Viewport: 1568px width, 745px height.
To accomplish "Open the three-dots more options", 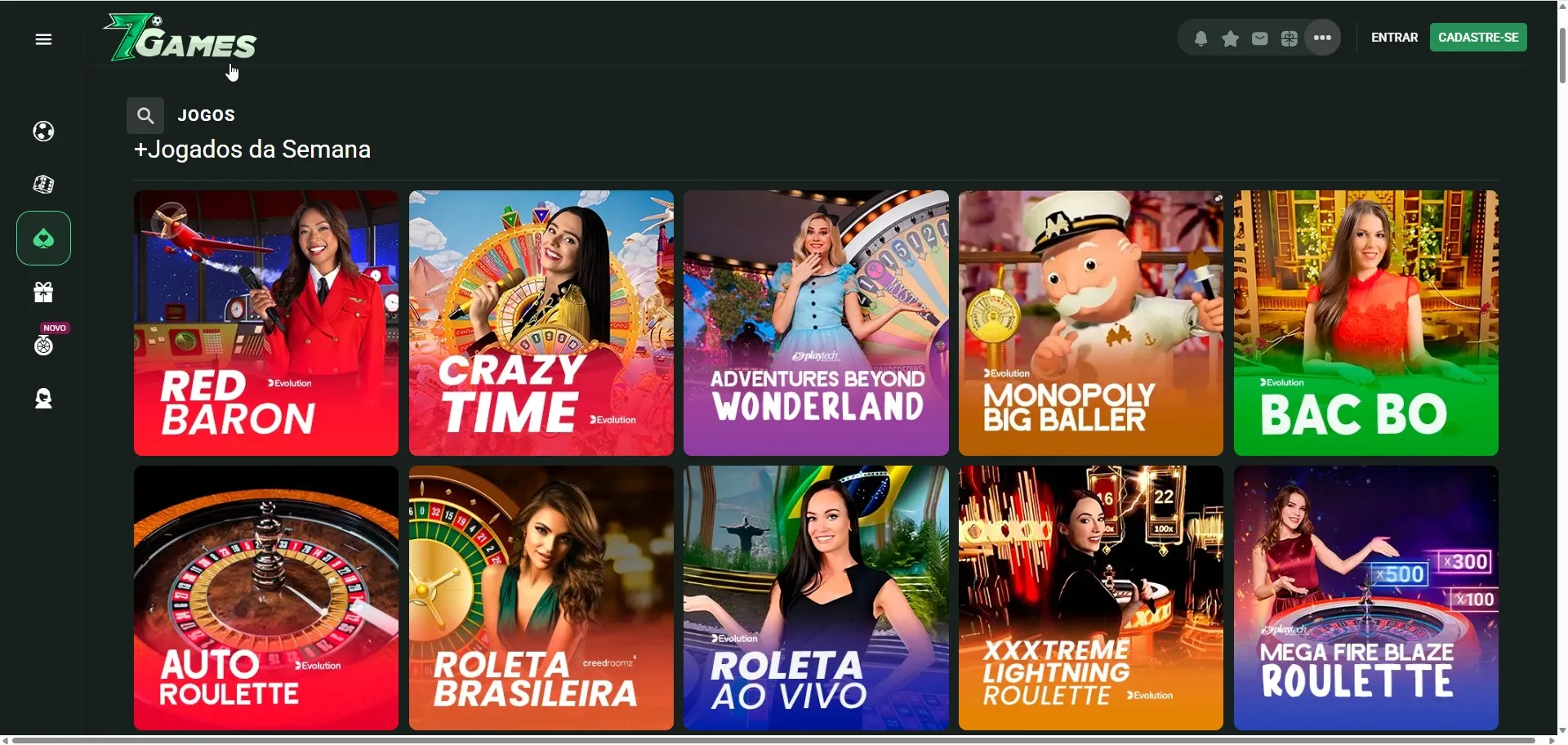I will [1322, 38].
